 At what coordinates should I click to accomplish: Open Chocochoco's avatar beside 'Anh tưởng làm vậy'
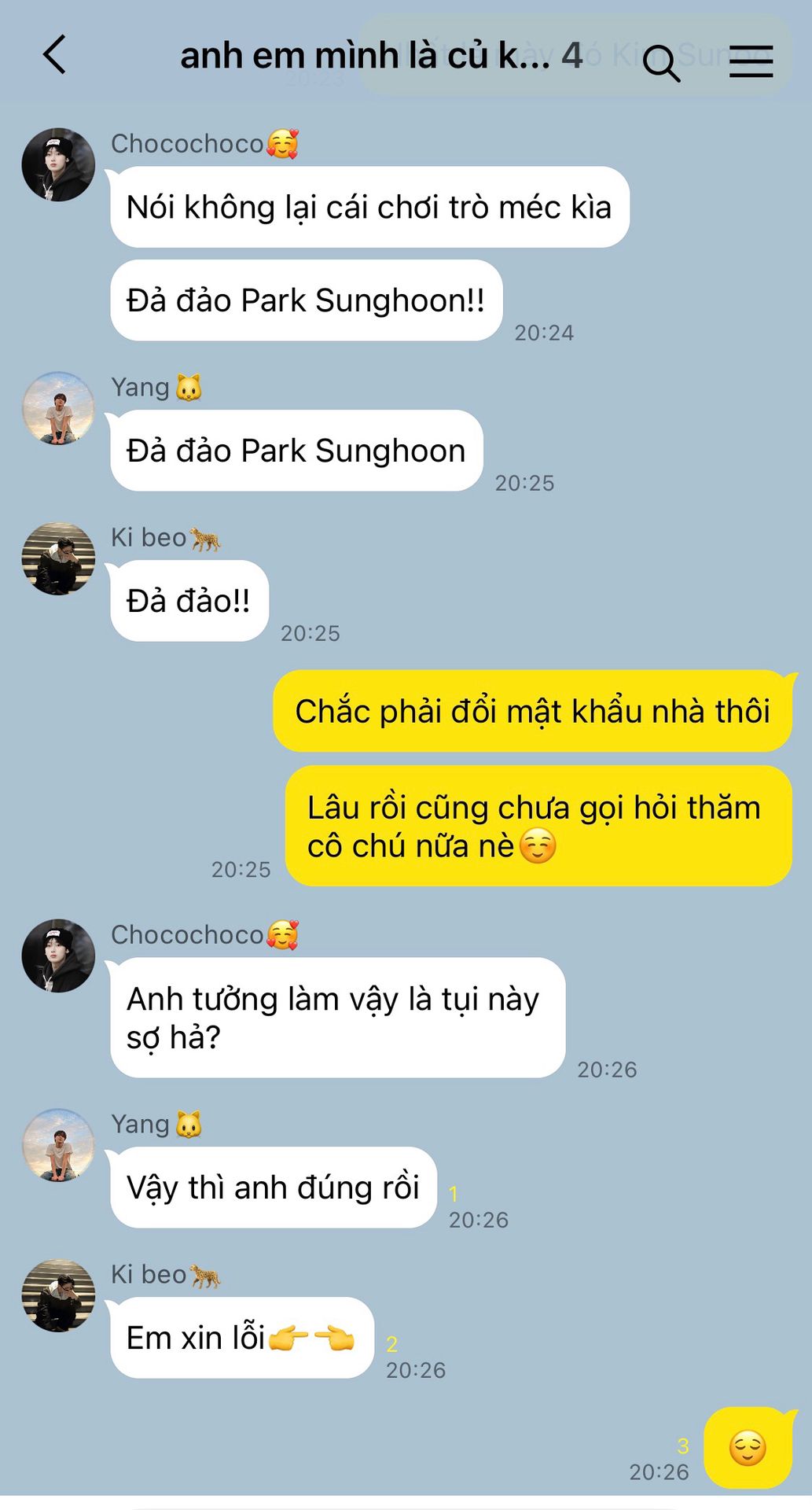[x=58, y=956]
